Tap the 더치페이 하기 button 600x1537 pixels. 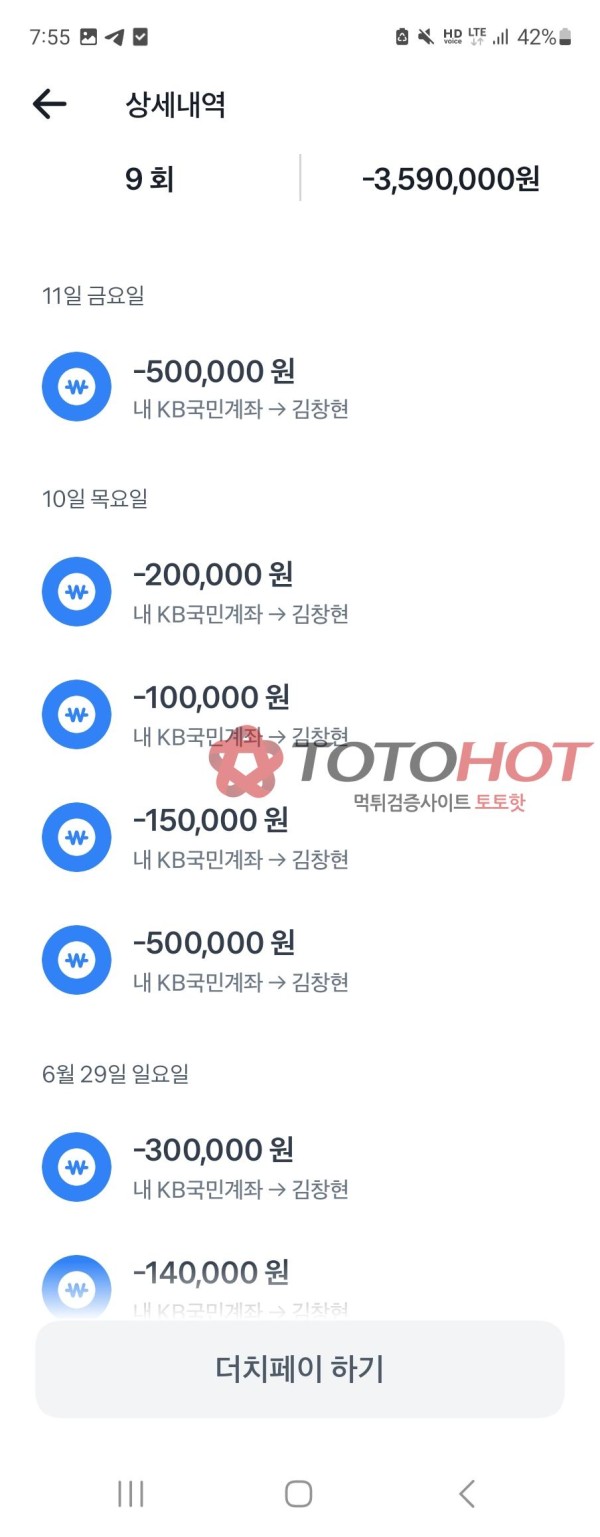pyautogui.click(x=300, y=1369)
